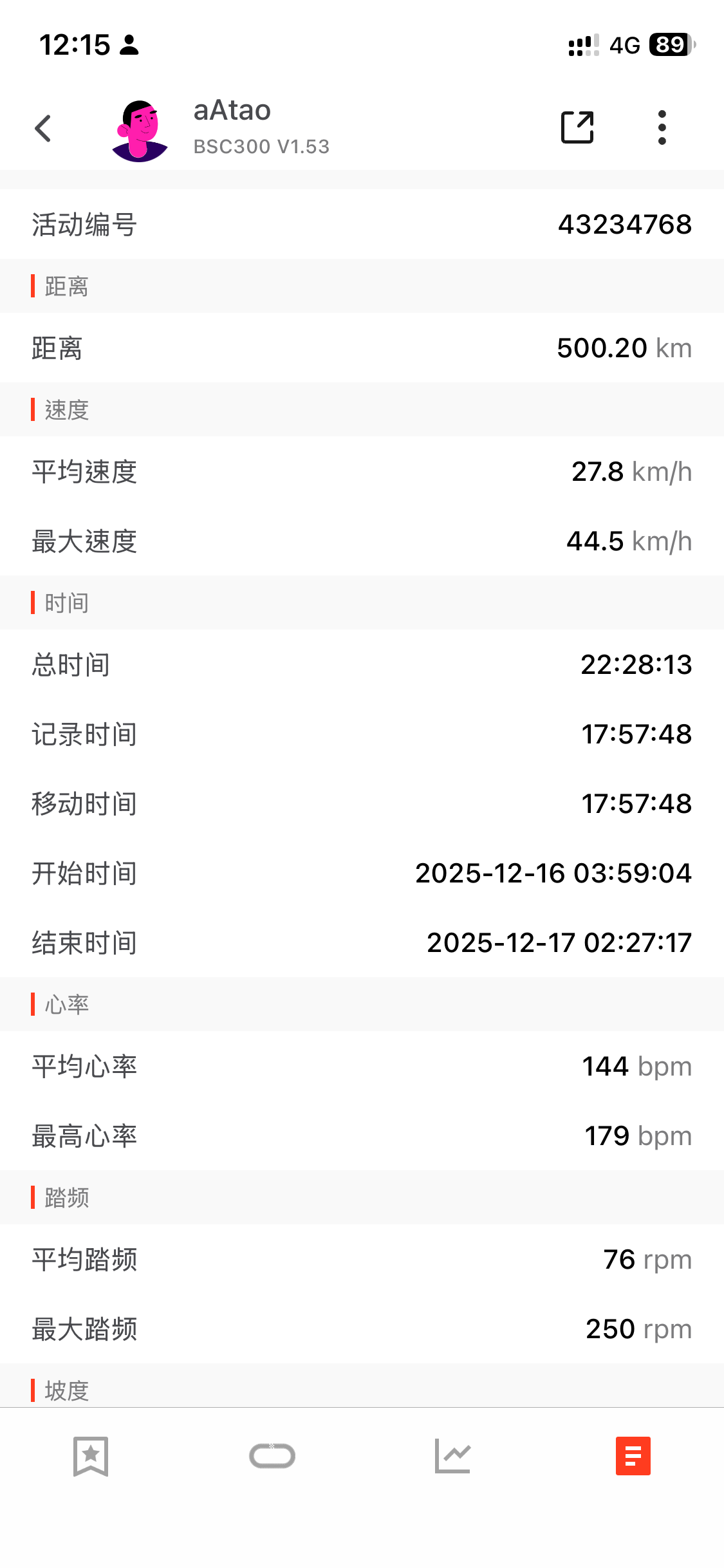The width and height of the screenshot is (724, 1568).
Task: Select the bookmarked star overview icon
Action: click(90, 1458)
